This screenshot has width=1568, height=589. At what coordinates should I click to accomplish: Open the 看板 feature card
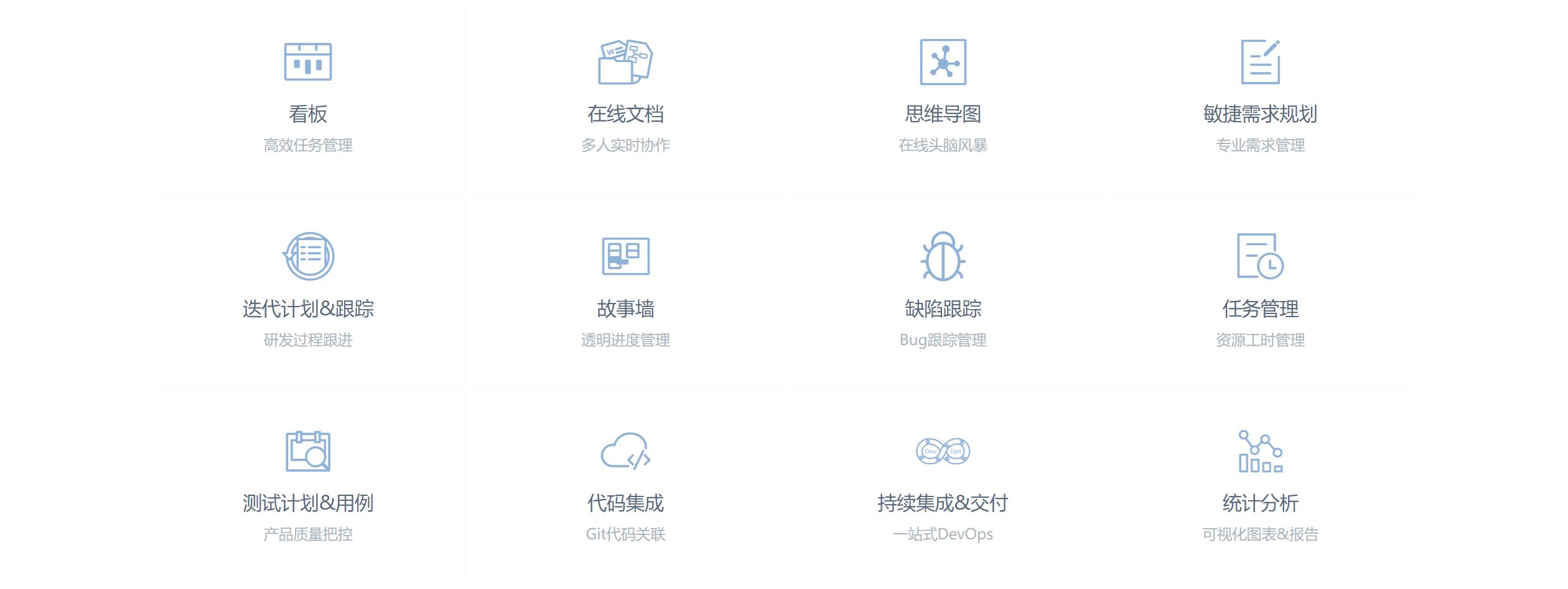tap(308, 98)
